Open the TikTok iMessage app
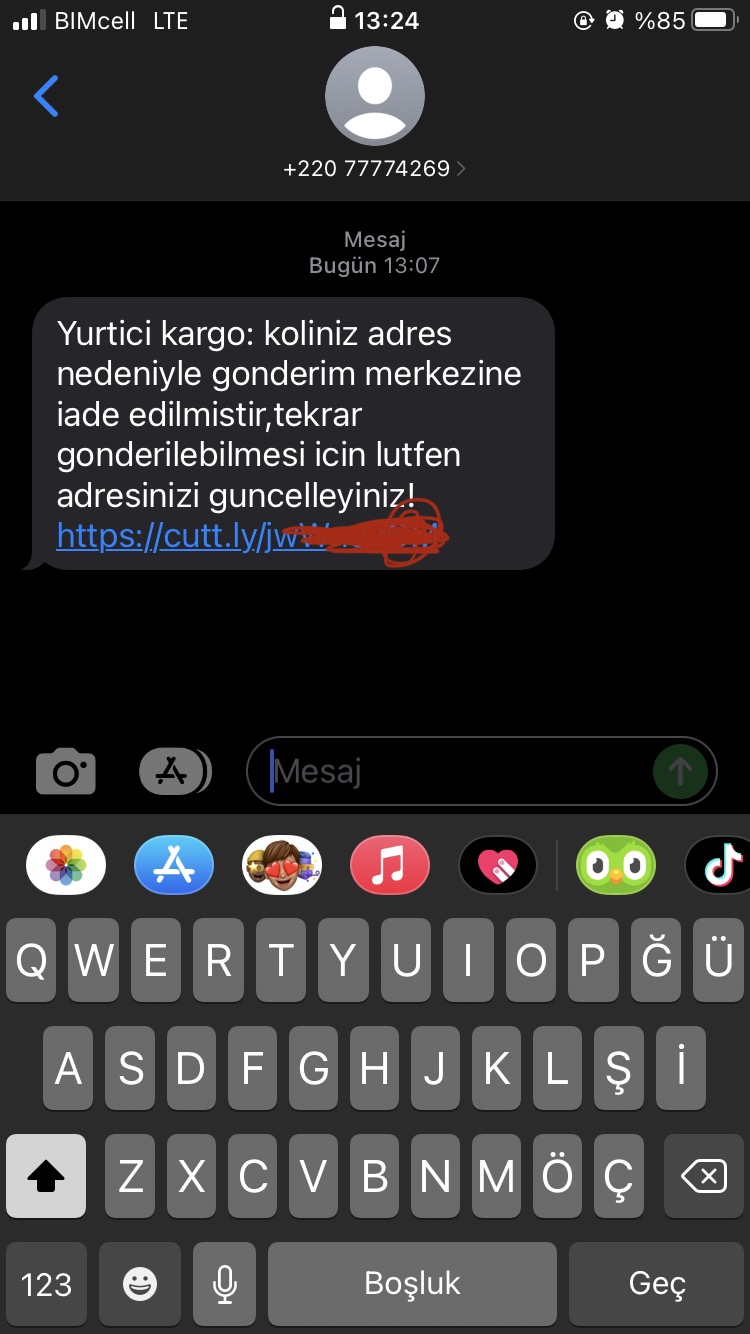 click(x=722, y=865)
